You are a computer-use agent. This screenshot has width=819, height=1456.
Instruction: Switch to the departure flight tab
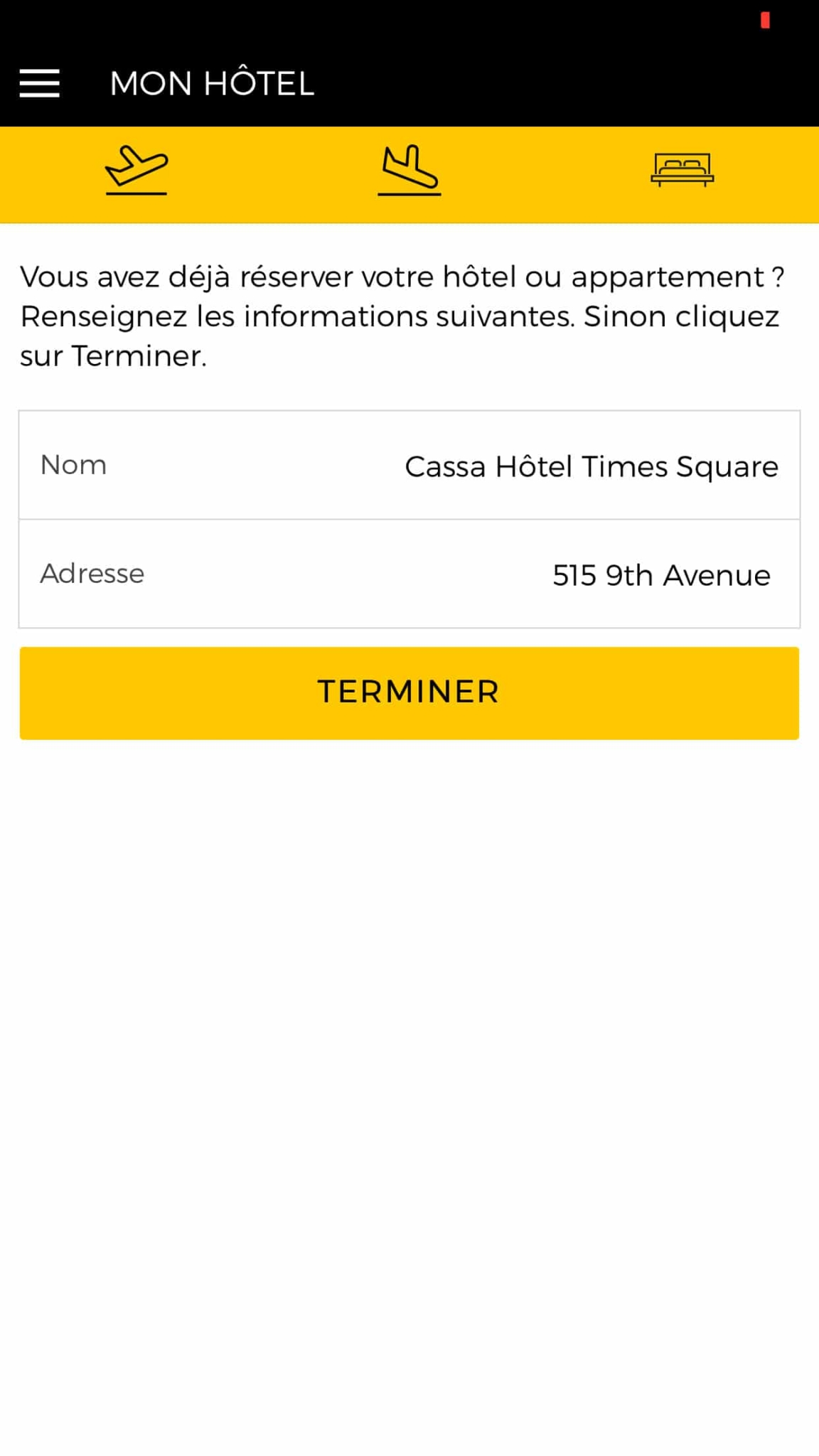tap(136, 171)
